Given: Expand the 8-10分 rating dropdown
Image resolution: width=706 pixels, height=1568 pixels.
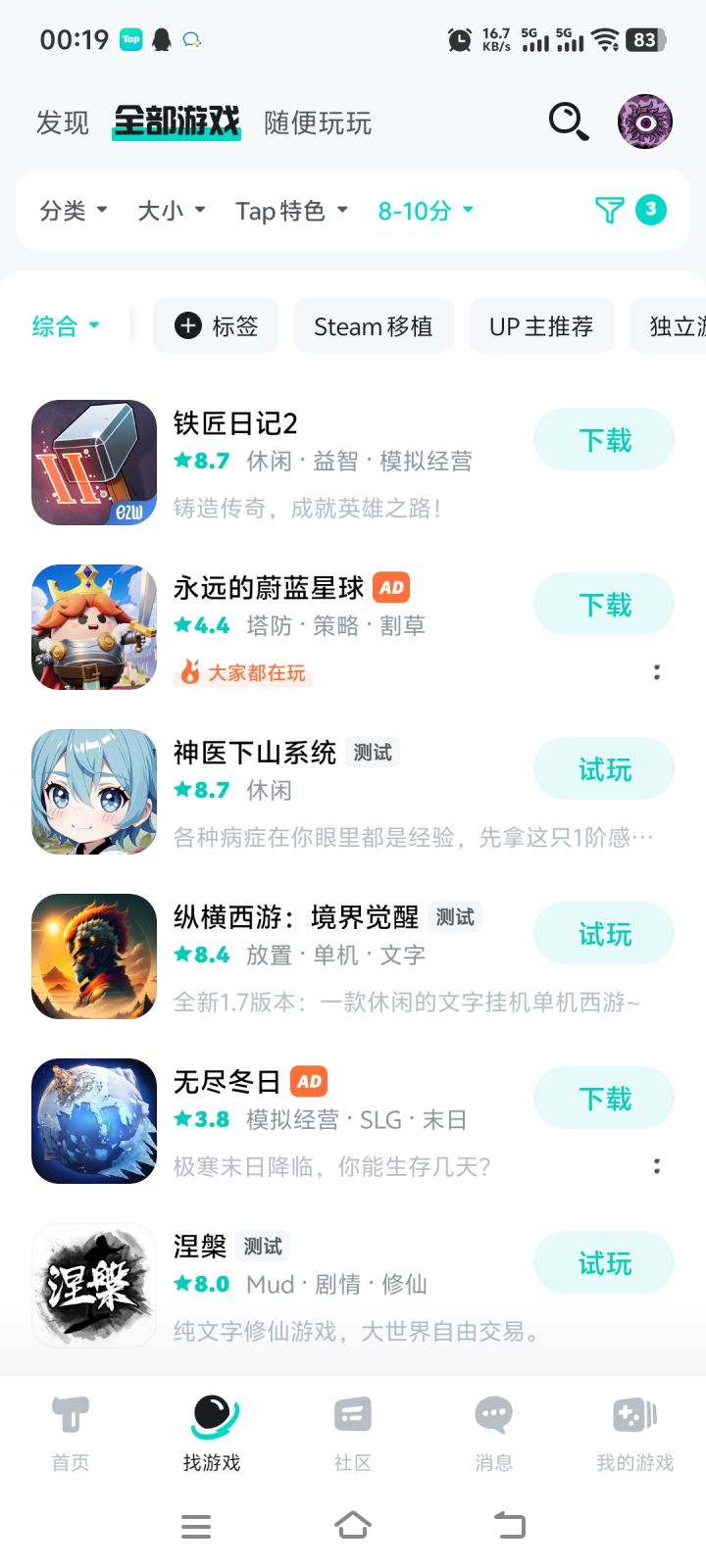Looking at the screenshot, I should tap(426, 211).
